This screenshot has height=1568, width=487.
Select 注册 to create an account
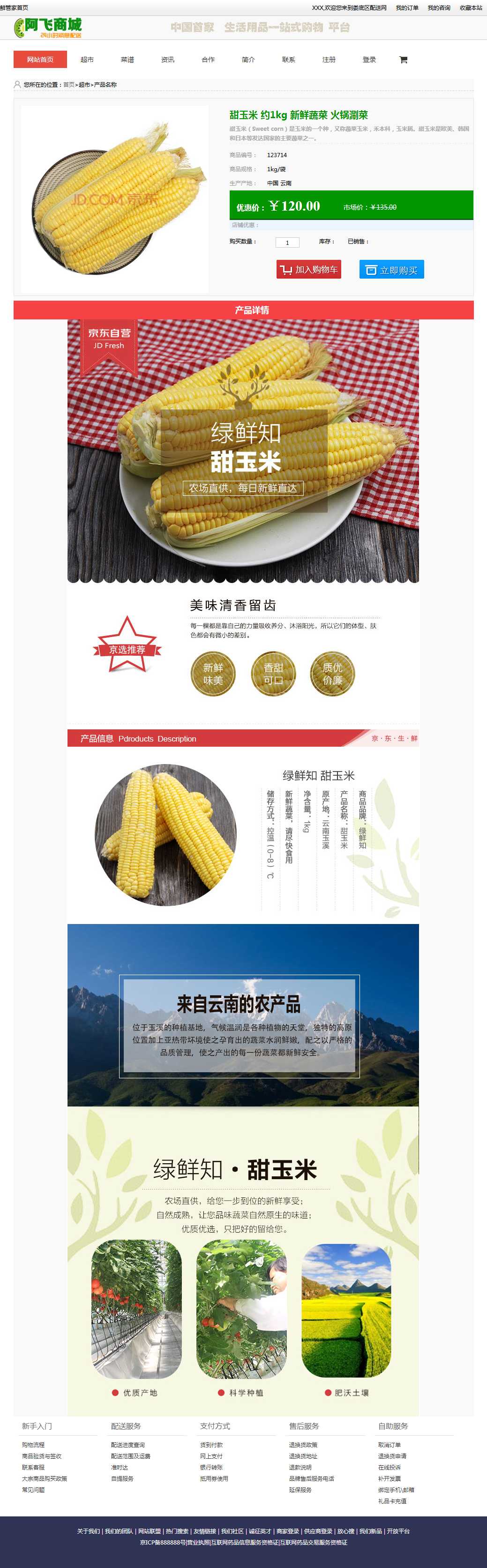click(329, 60)
